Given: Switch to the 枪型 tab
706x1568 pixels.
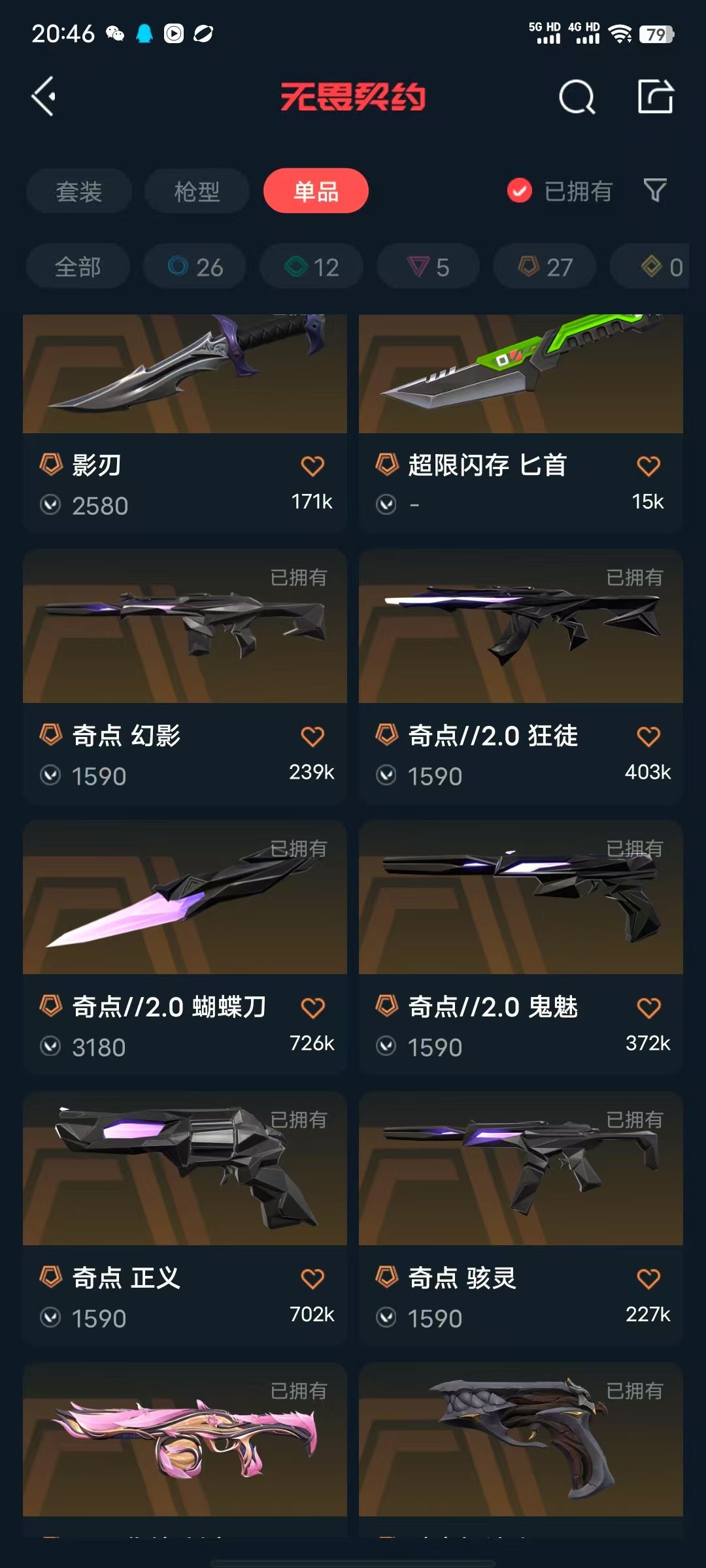Looking at the screenshot, I should (x=197, y=191).
